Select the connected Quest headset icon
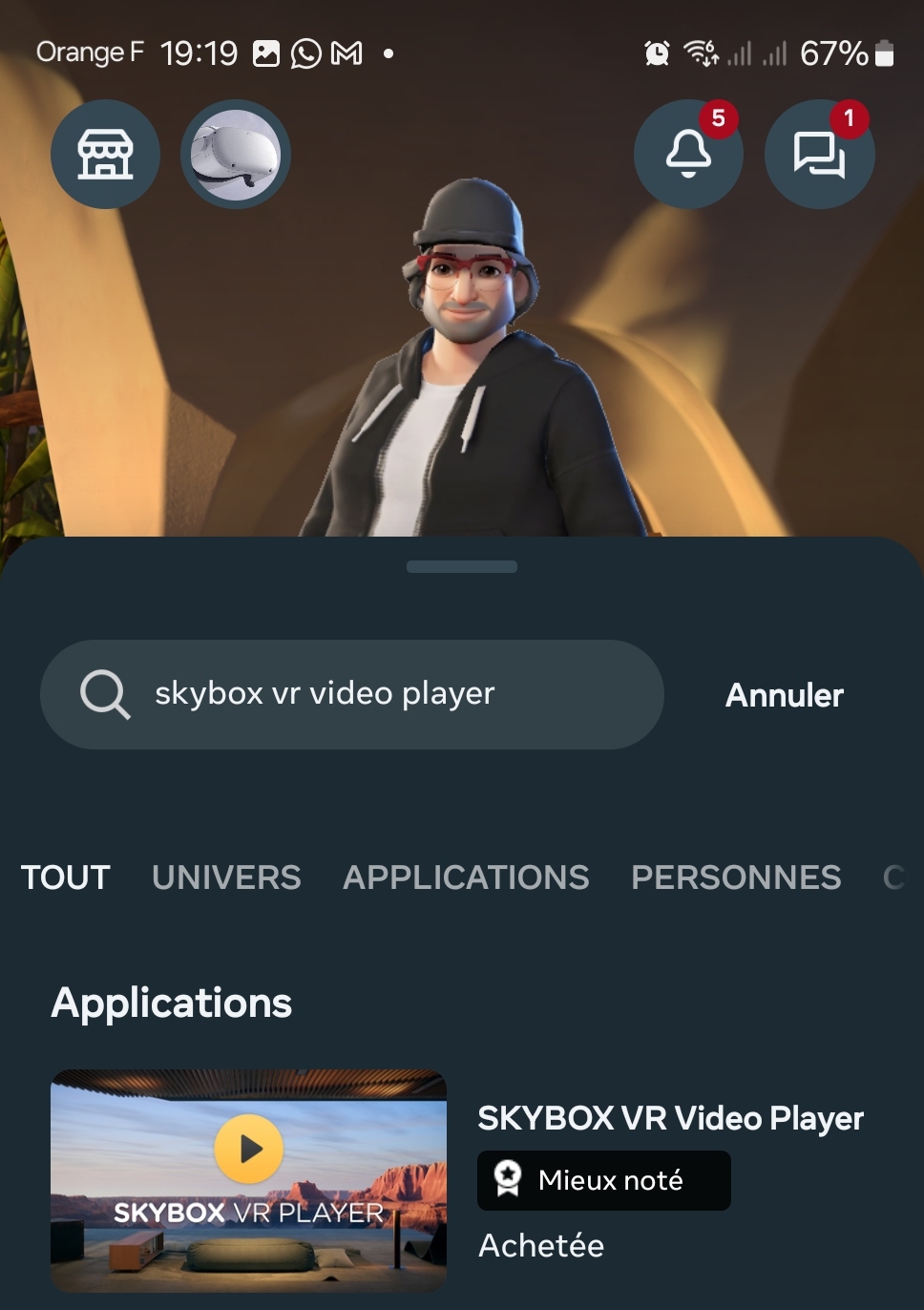Viewport: 924px width, 1310px height. click(x=234, y=154)
